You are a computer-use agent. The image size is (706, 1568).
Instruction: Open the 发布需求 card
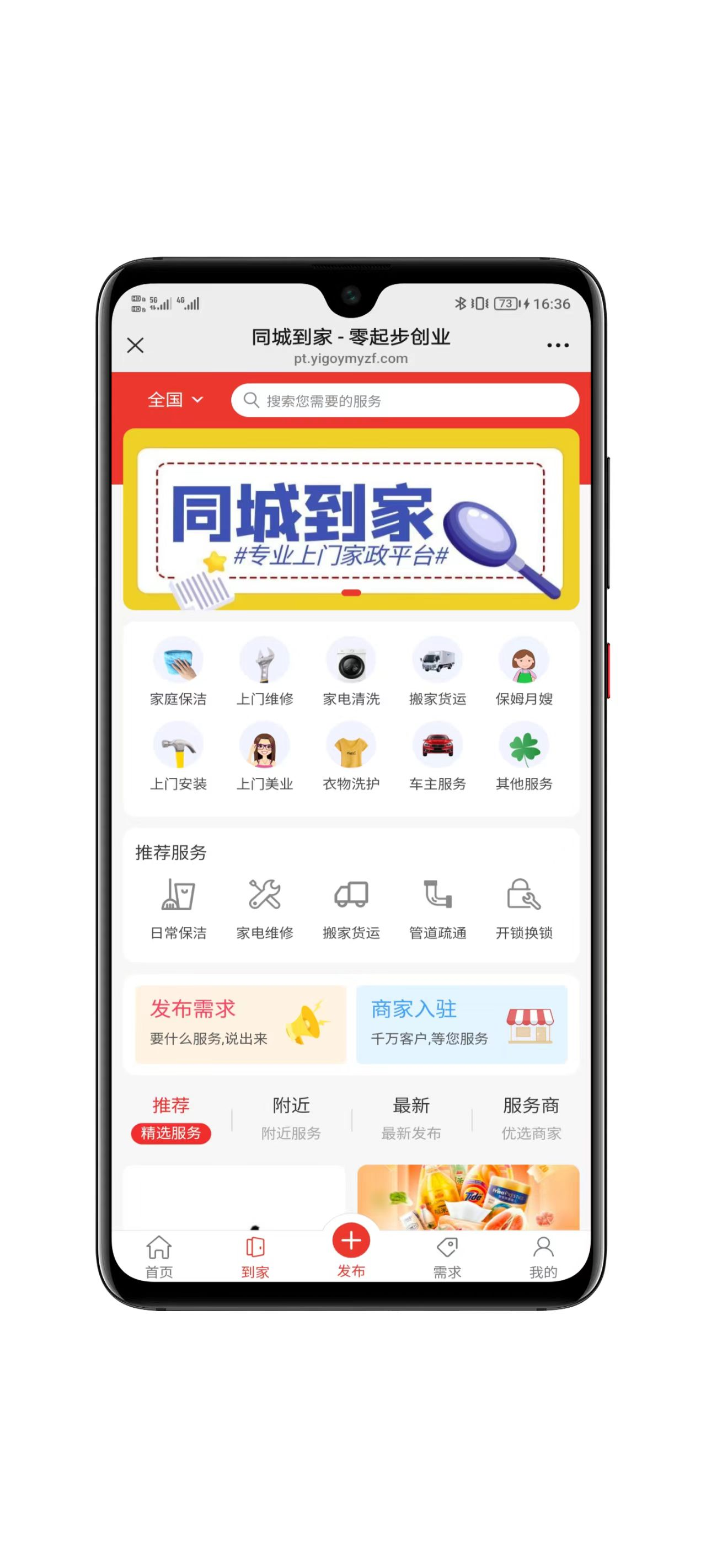click(240, 1024)
